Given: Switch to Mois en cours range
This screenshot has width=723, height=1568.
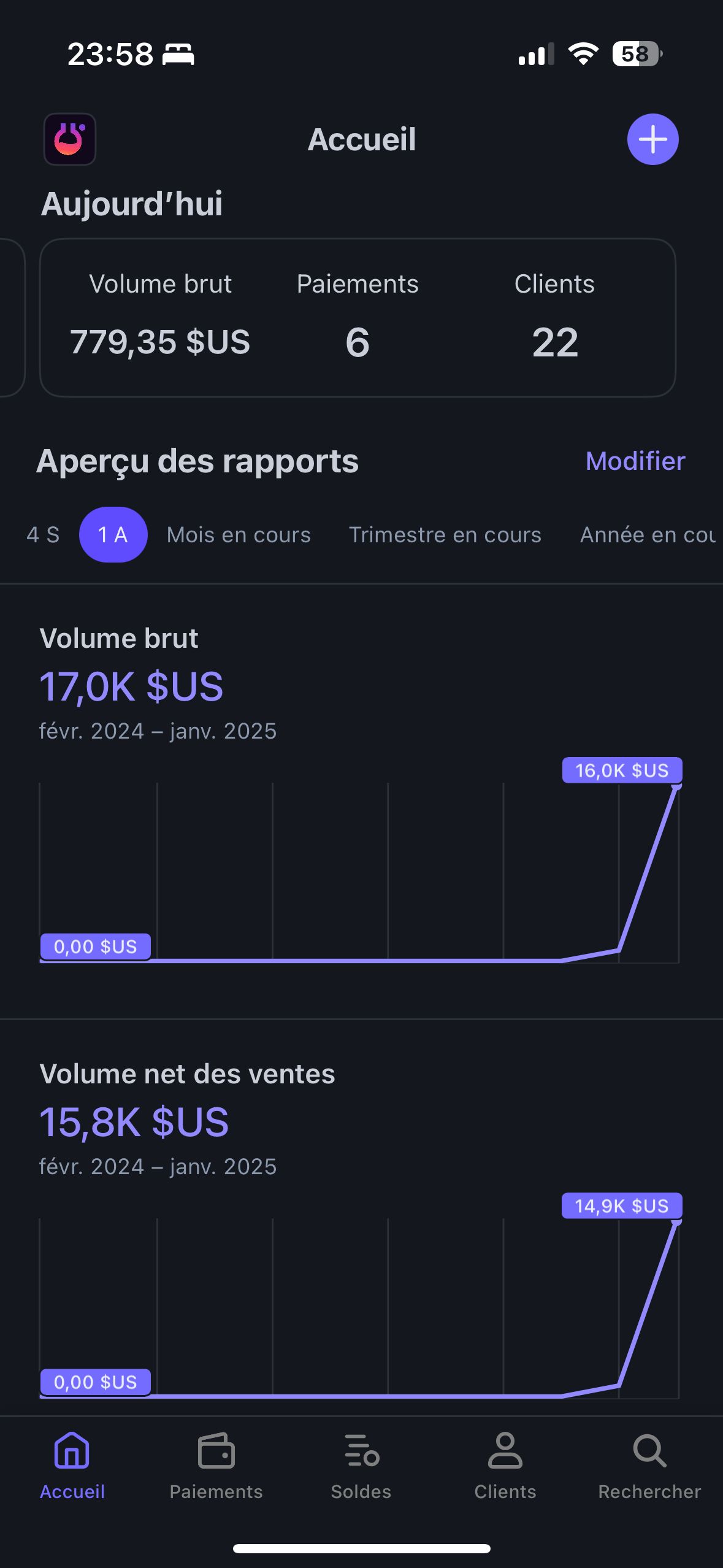Looking at the screenshot, I should [239, 535].
